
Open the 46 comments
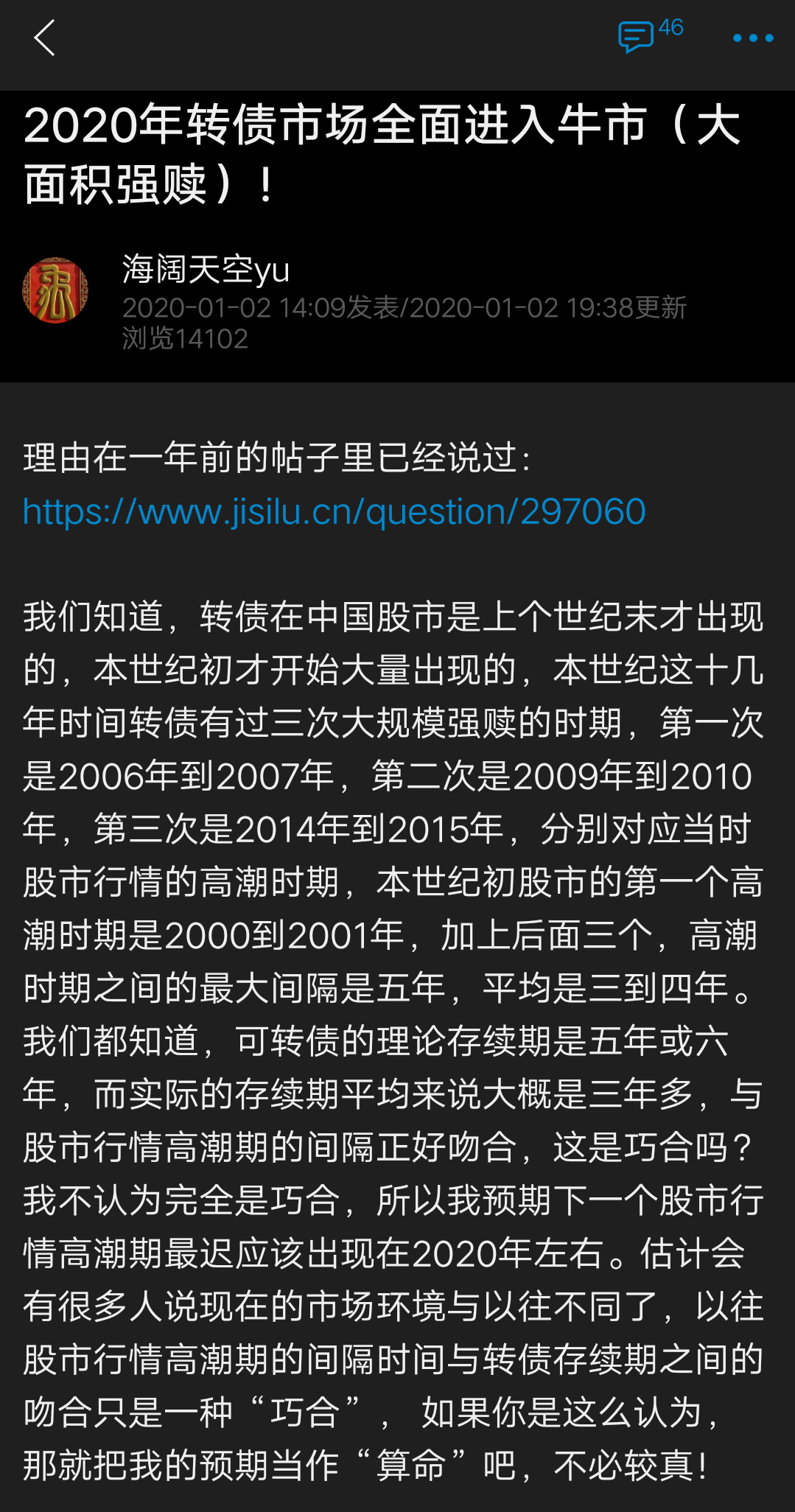pos(648,35)
